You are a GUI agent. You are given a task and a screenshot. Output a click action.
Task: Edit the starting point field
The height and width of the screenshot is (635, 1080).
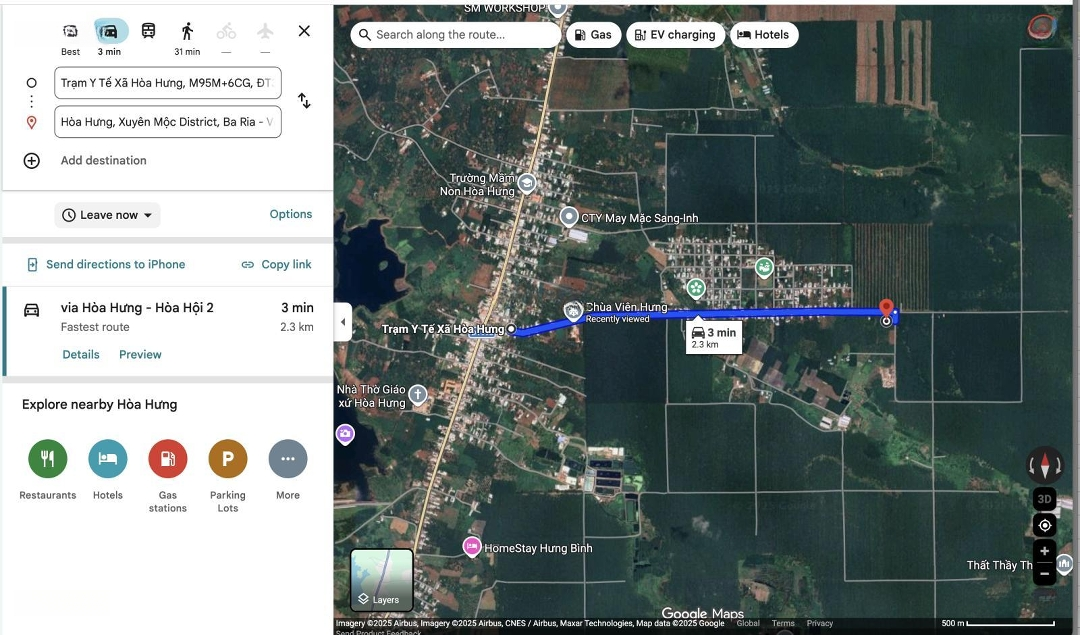(x=167, y=83)
